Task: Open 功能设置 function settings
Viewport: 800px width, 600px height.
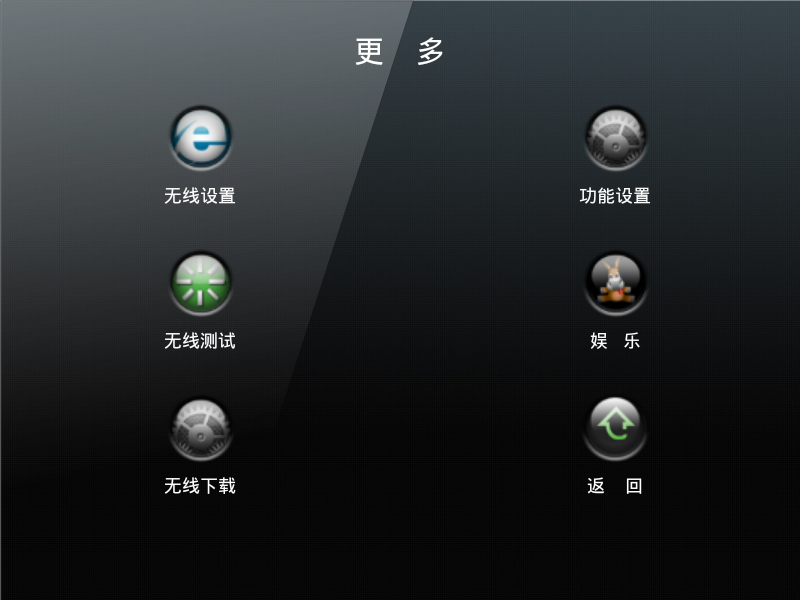Action: pos(615,140)
